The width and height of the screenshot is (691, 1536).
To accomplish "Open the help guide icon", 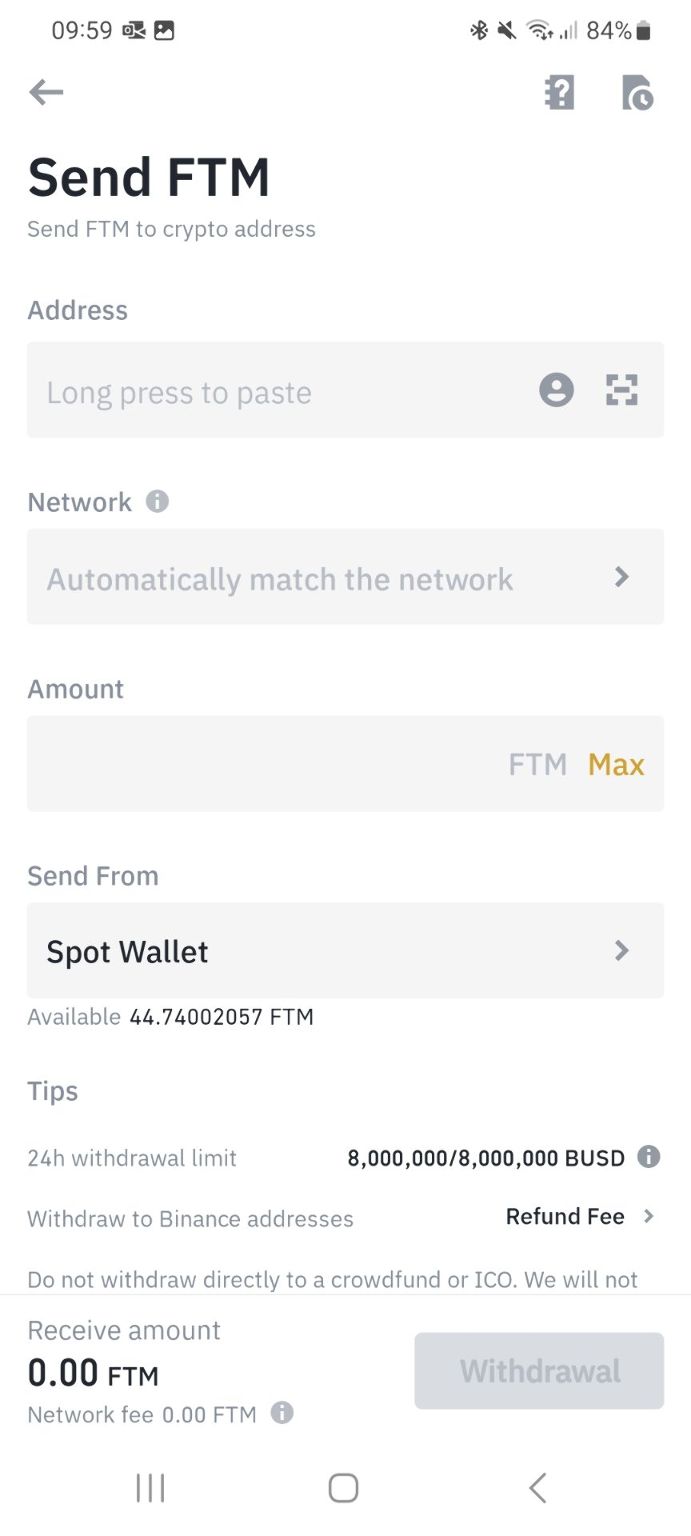I will 559,93.
